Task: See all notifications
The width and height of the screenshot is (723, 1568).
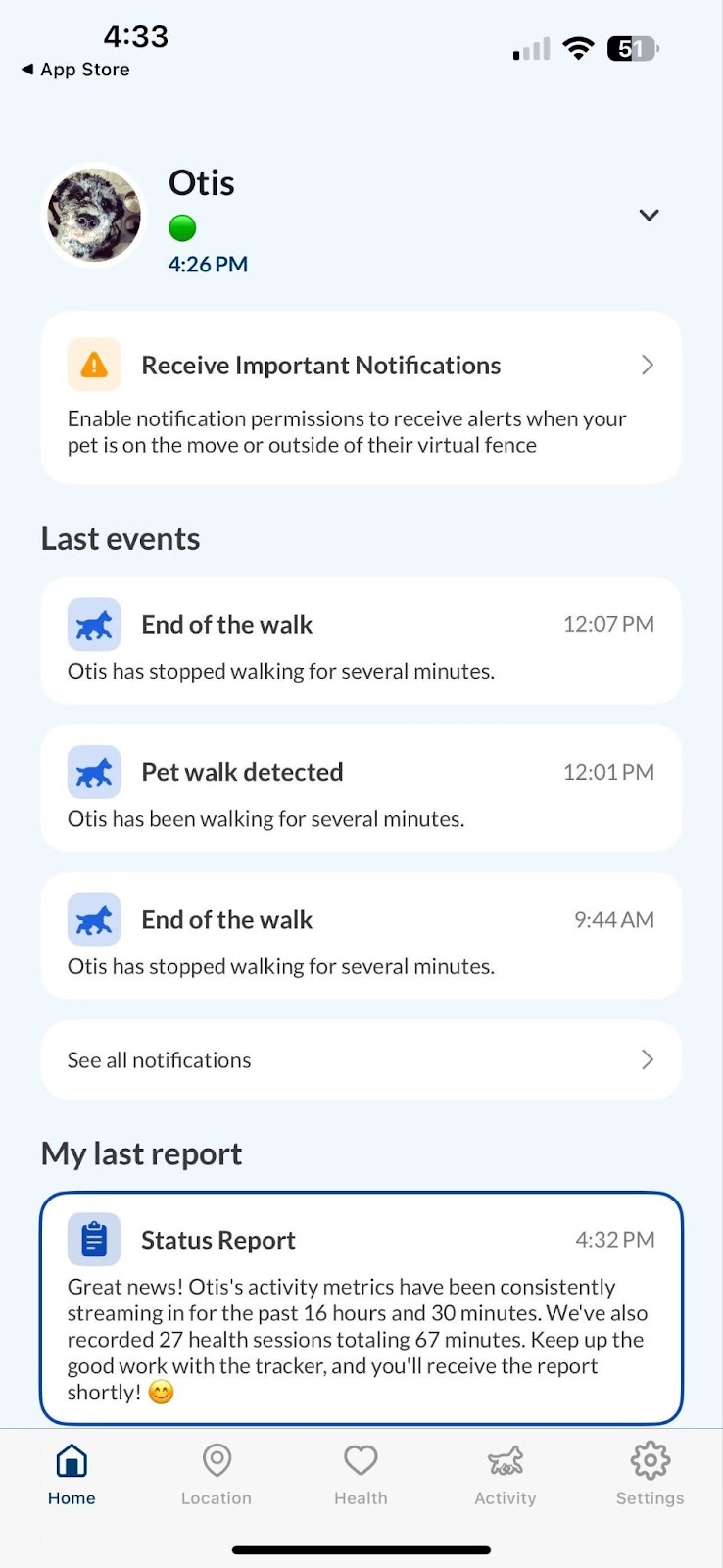Action: pyautogui.click(x=361, y=1059)
